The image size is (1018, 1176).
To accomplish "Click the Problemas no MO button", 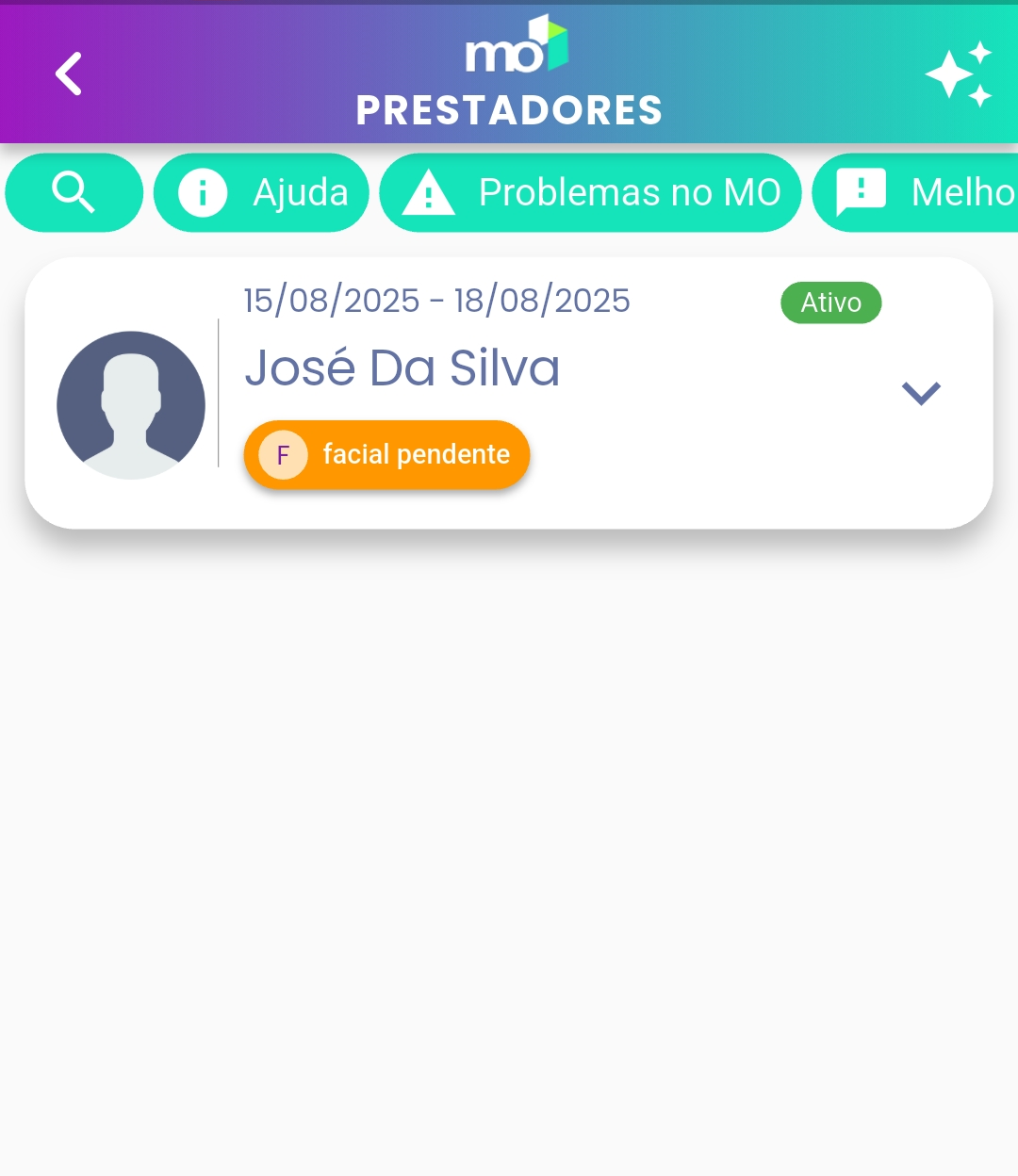I will pyautogui.click(x=591, y=192).
